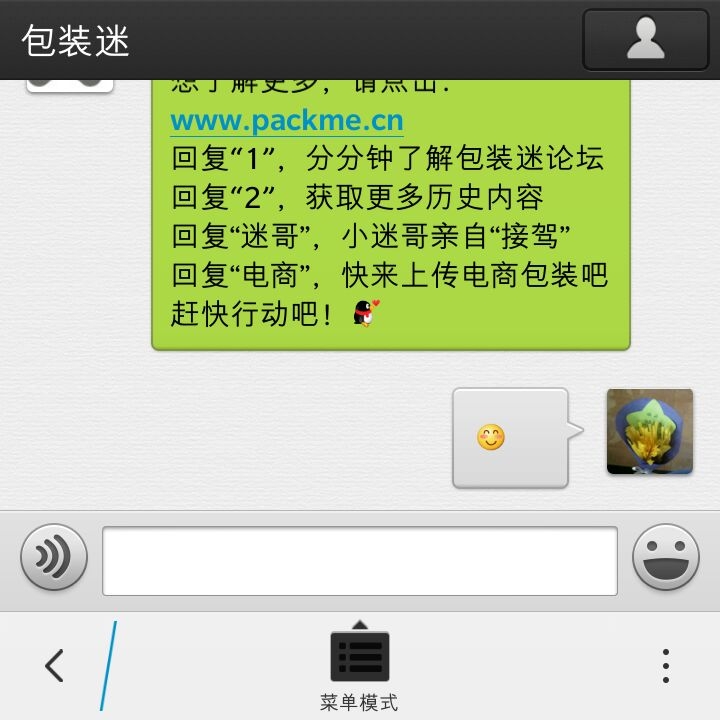The height and width of the screenshot is (720, 720).
Task: Switch to voice message input
Action: click(54, 557)
